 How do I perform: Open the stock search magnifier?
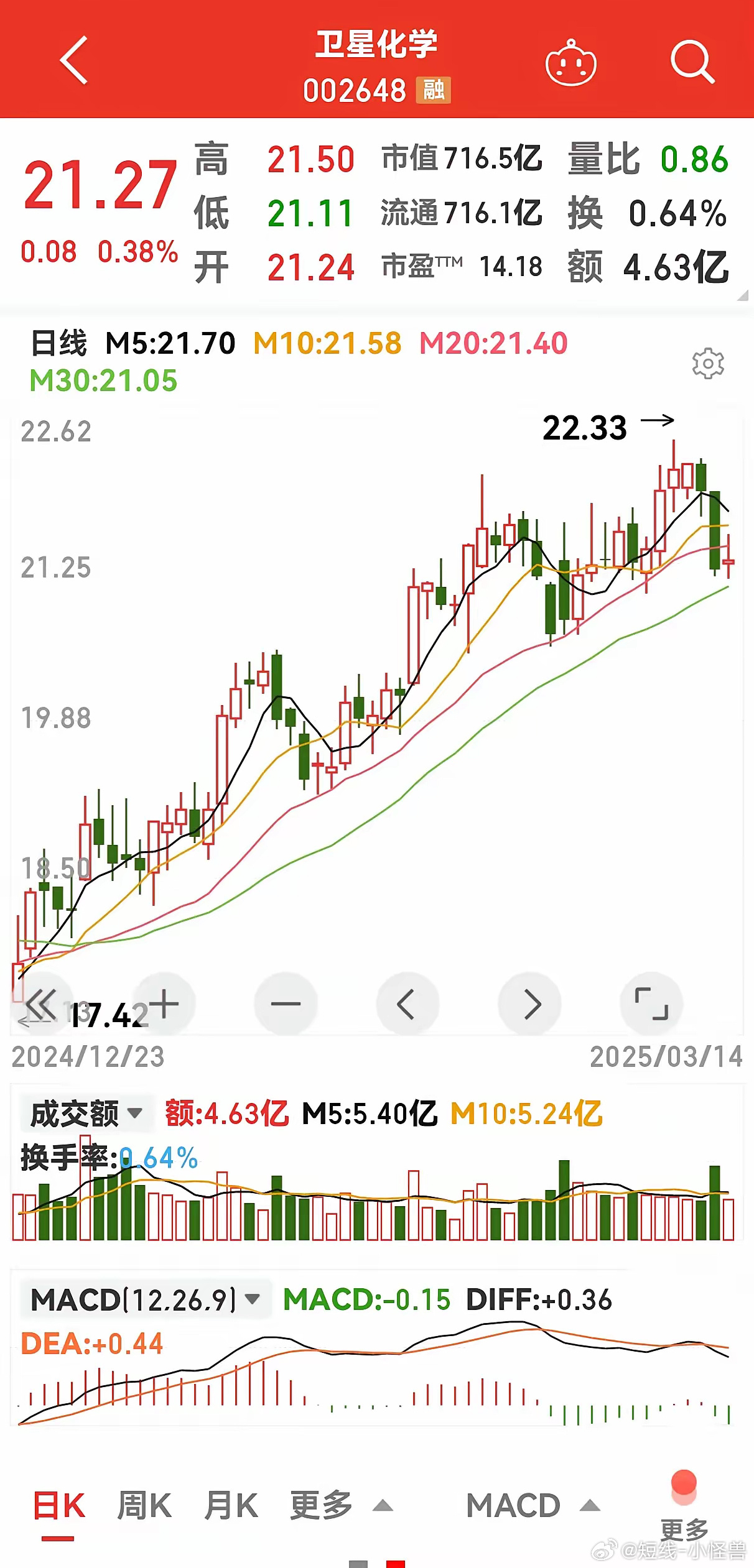692,62
